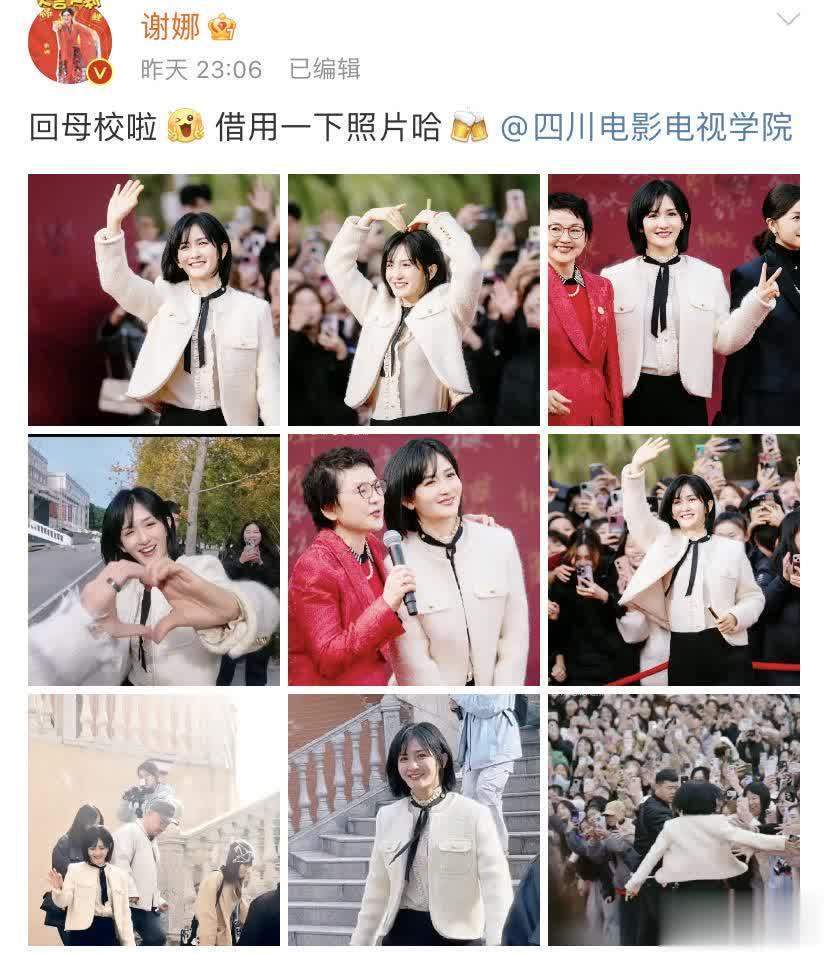View the photo of waving at red backdrop
The image size is (826, 954).
point(154,300)
